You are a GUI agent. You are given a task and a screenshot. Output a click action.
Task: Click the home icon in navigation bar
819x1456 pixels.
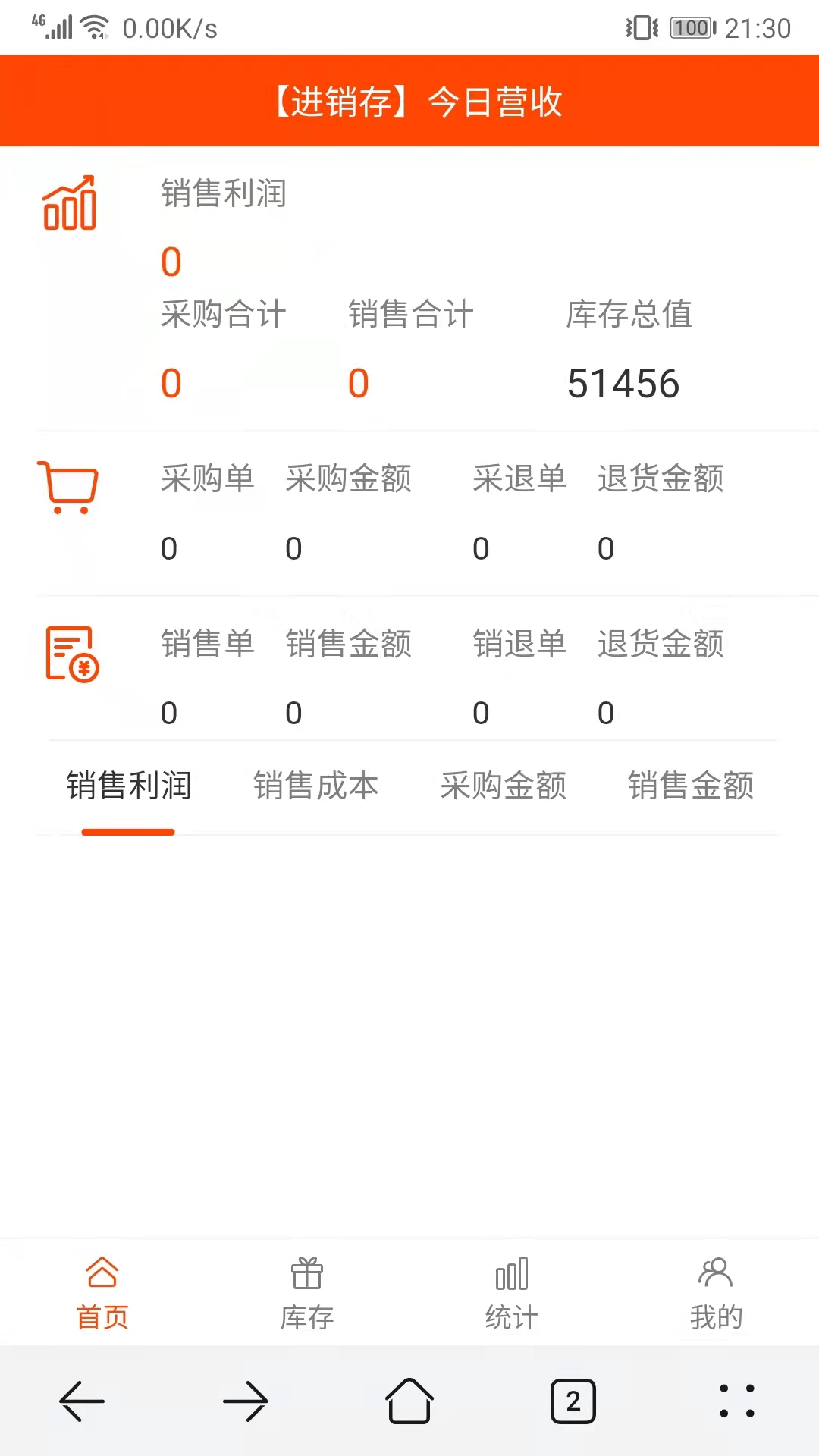click(x=409, y=1399)
